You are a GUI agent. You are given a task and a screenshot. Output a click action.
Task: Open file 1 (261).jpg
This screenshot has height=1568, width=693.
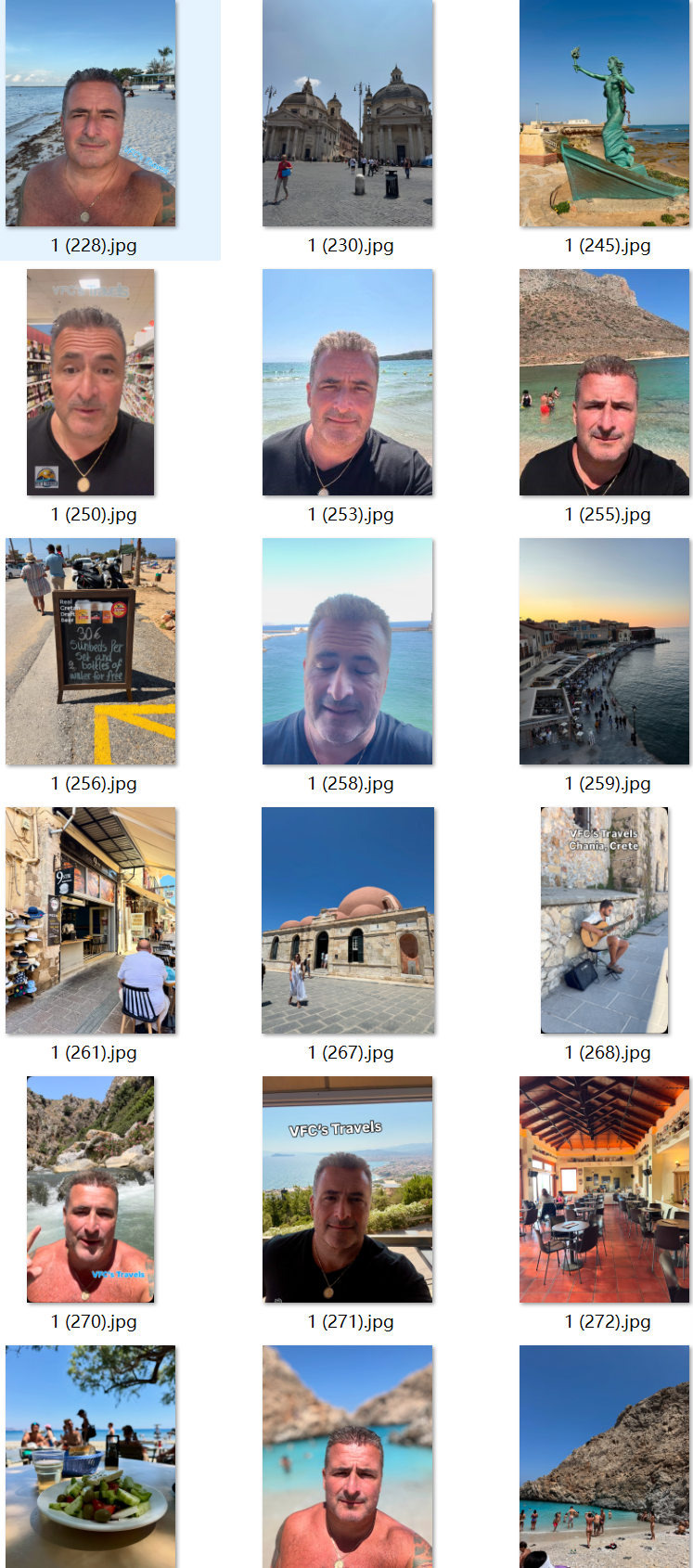pos(91,920)
